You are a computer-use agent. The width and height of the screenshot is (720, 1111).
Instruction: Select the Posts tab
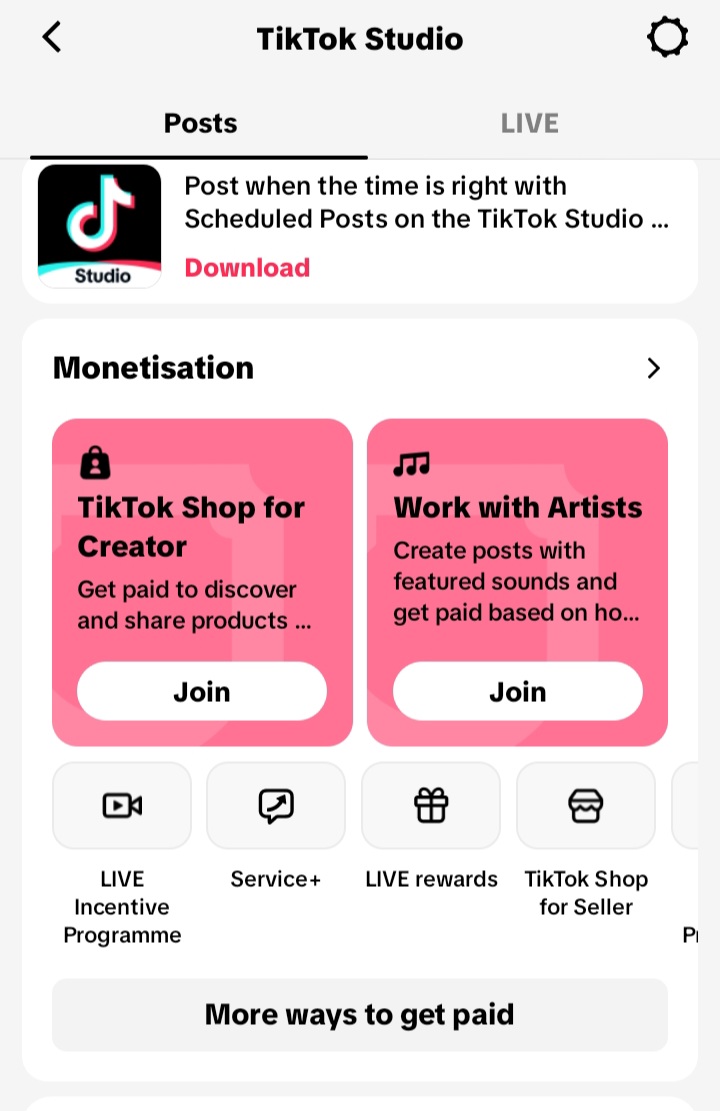click(x=201, y=123)
